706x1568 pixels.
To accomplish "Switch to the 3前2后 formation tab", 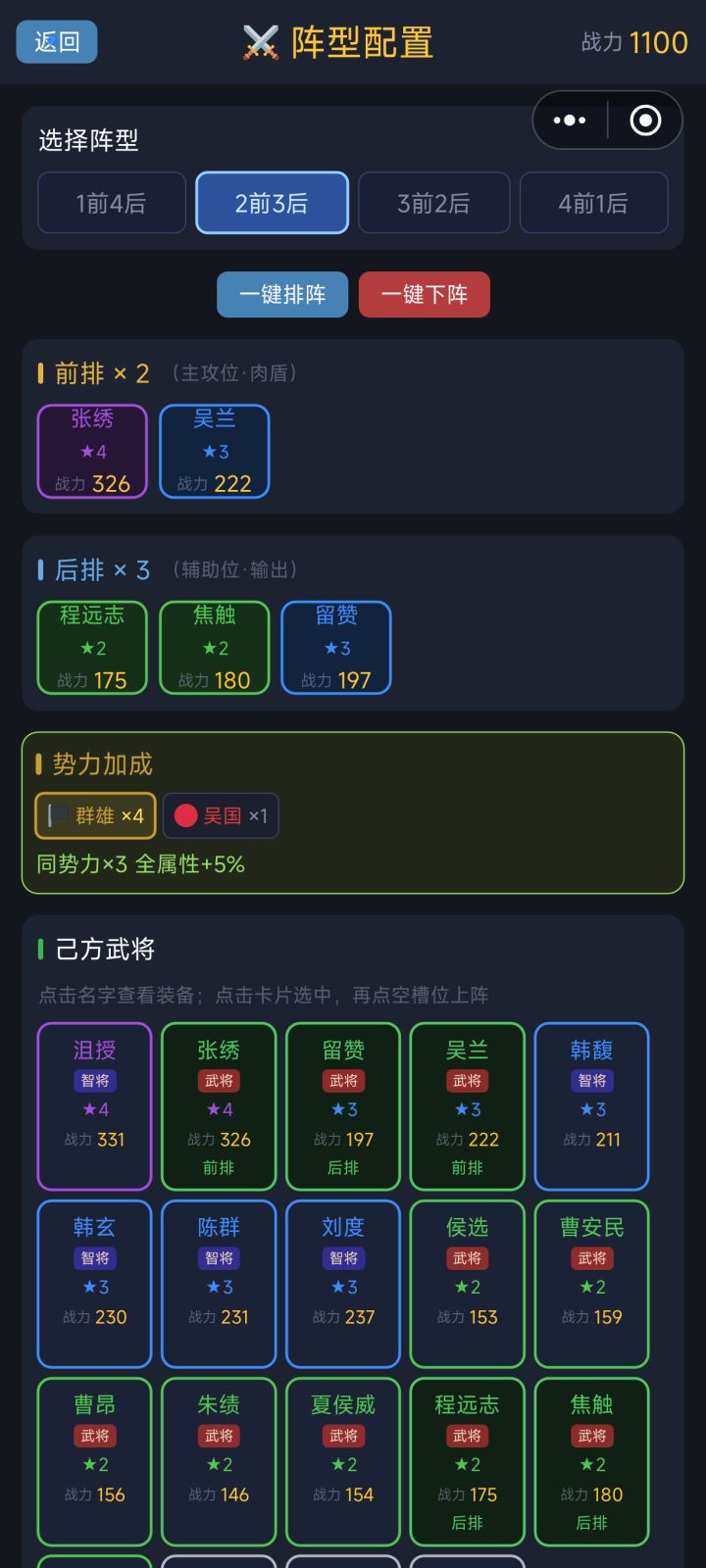I will [433, 203].
